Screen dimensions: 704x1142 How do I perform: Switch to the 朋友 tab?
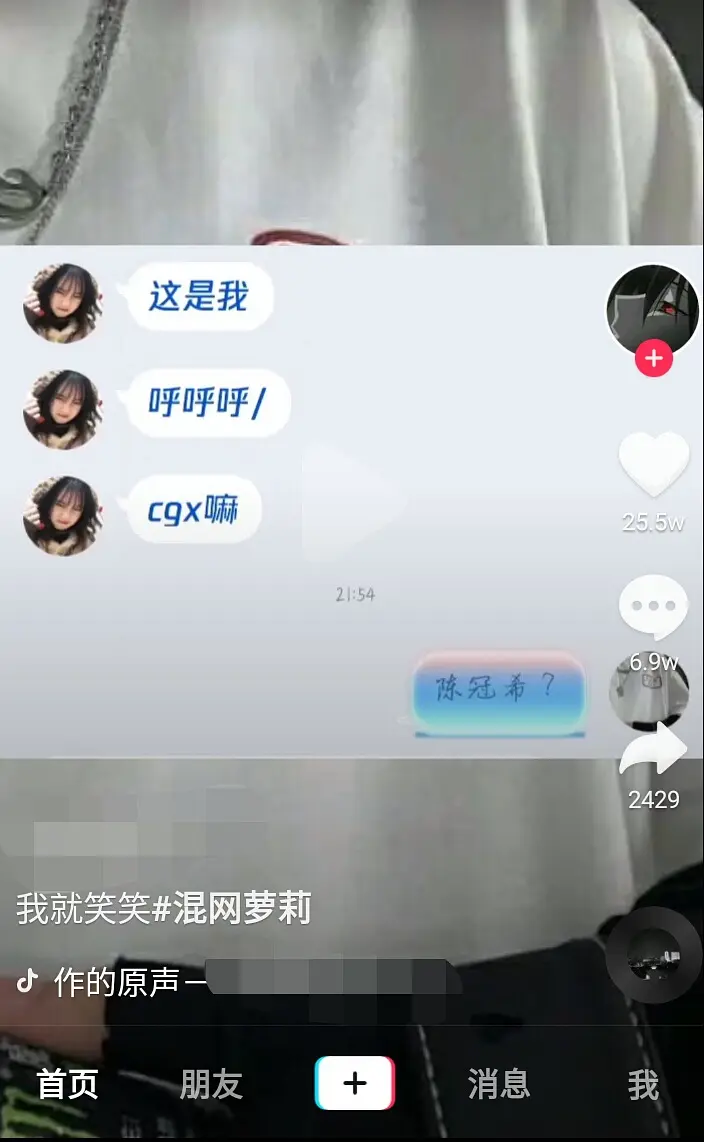pos(211,1084)
